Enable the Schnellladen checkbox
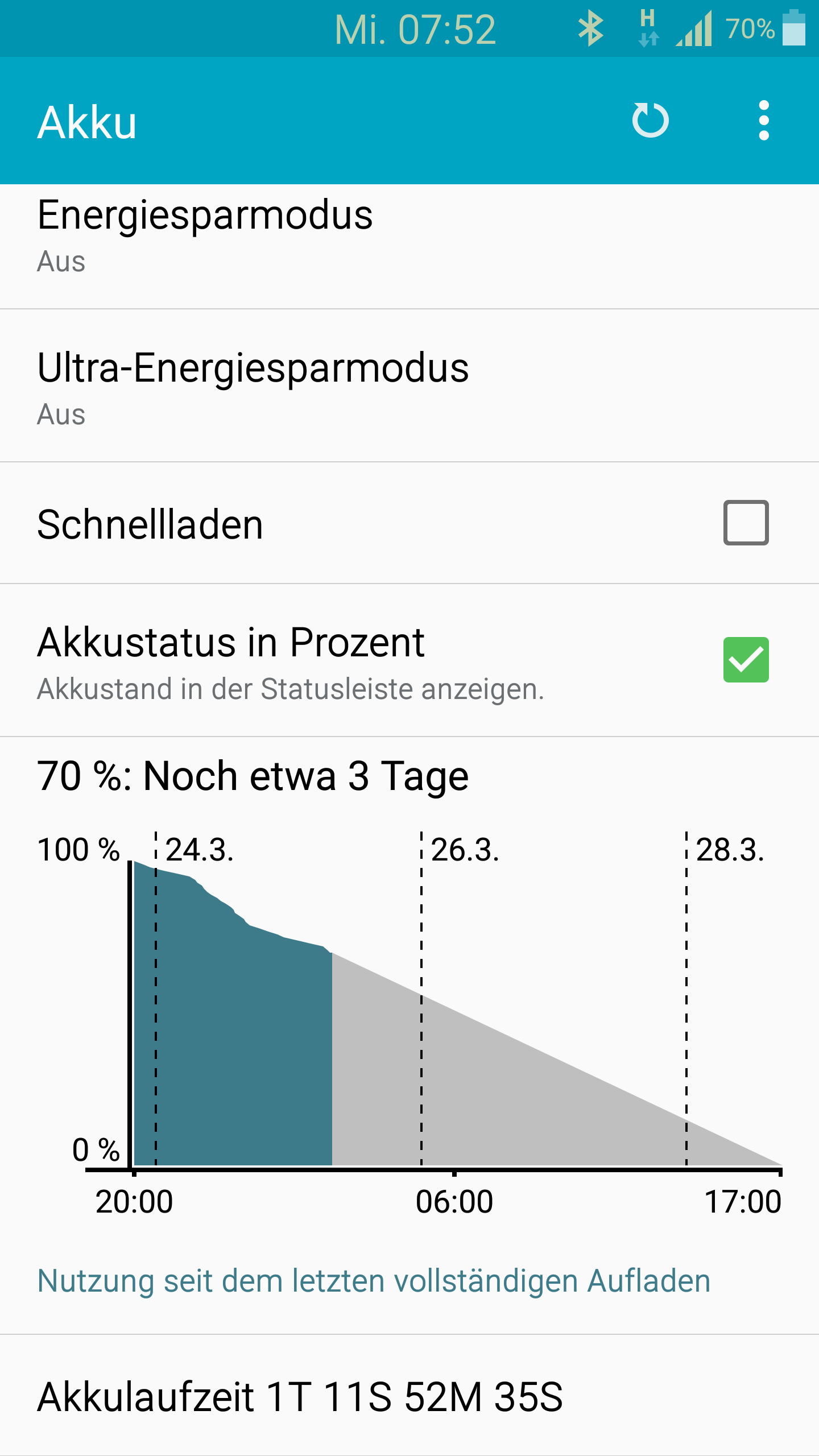This screenshot has height=1456, width=819. click(746, 523)
